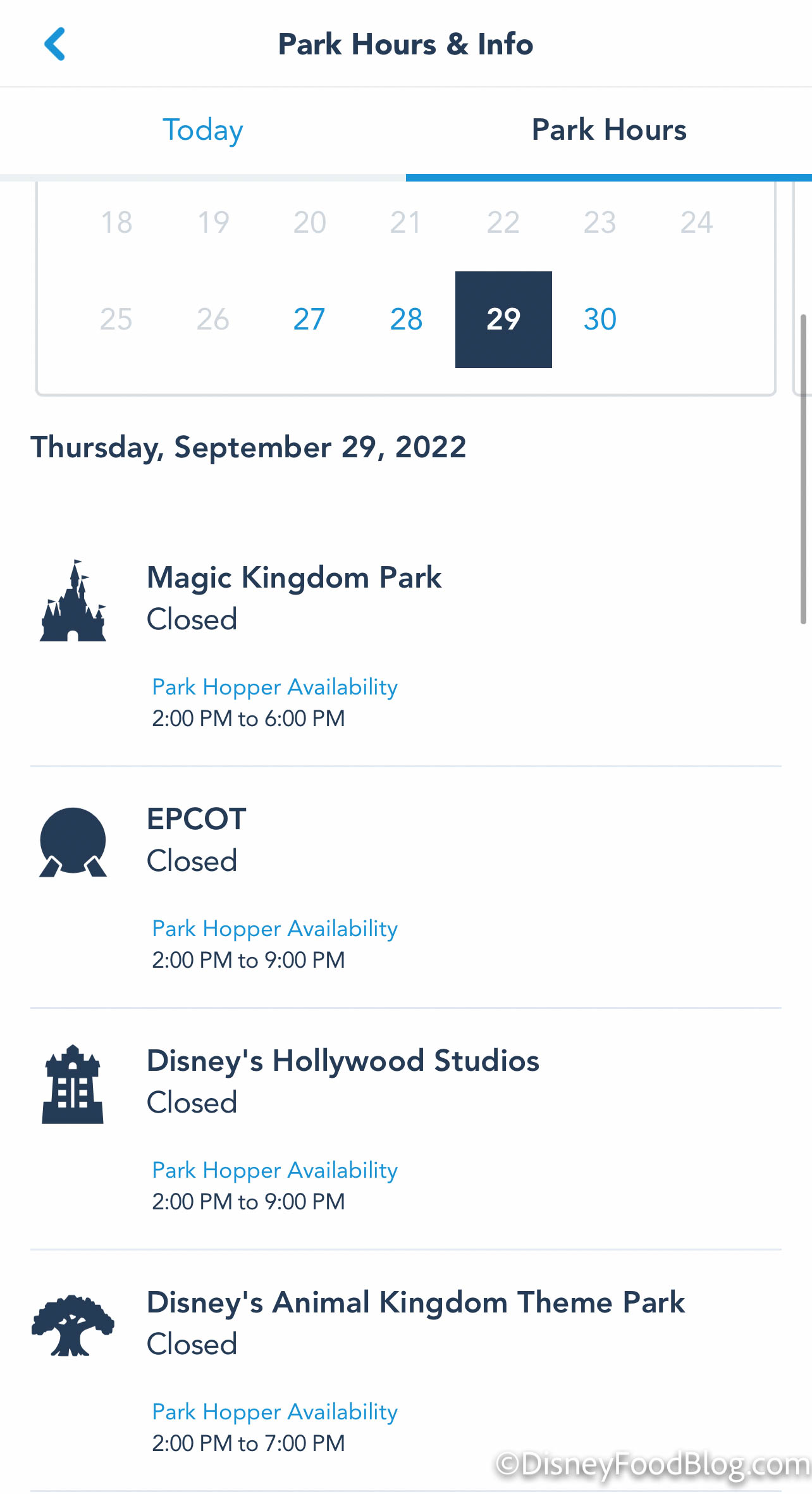View Park Hopper Availability for Disney's Hollywood Studios
The image size is (812, 1494).
tap(275, 1170)
